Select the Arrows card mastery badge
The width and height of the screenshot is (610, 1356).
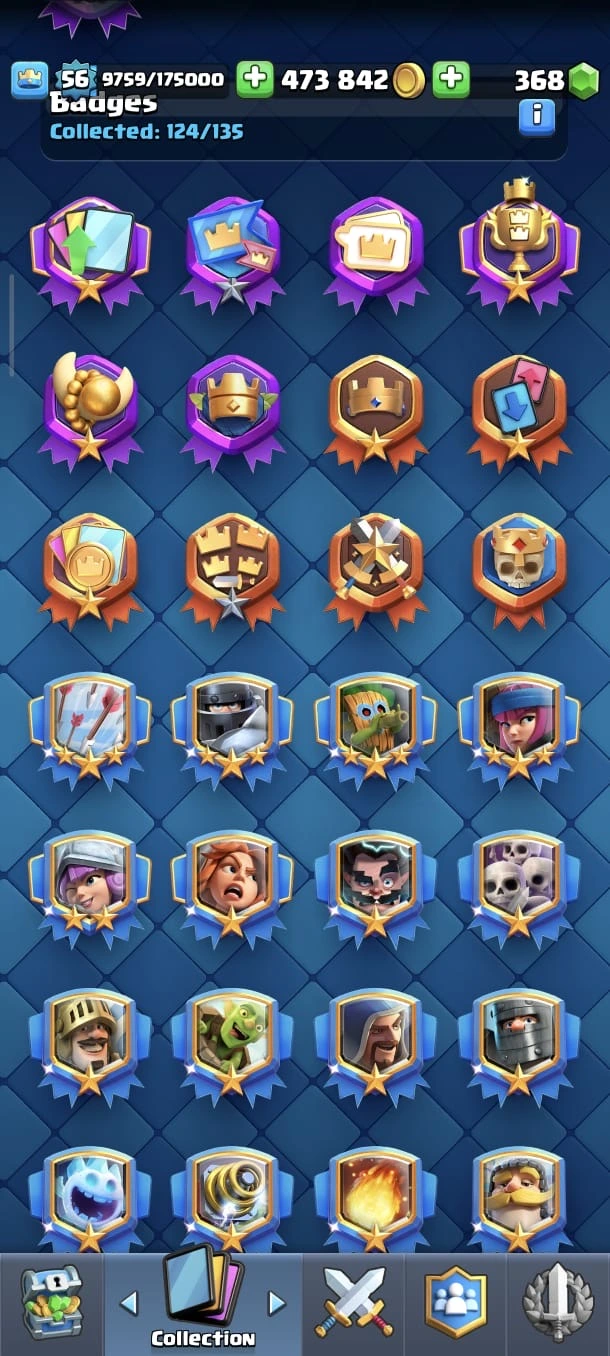89,725
